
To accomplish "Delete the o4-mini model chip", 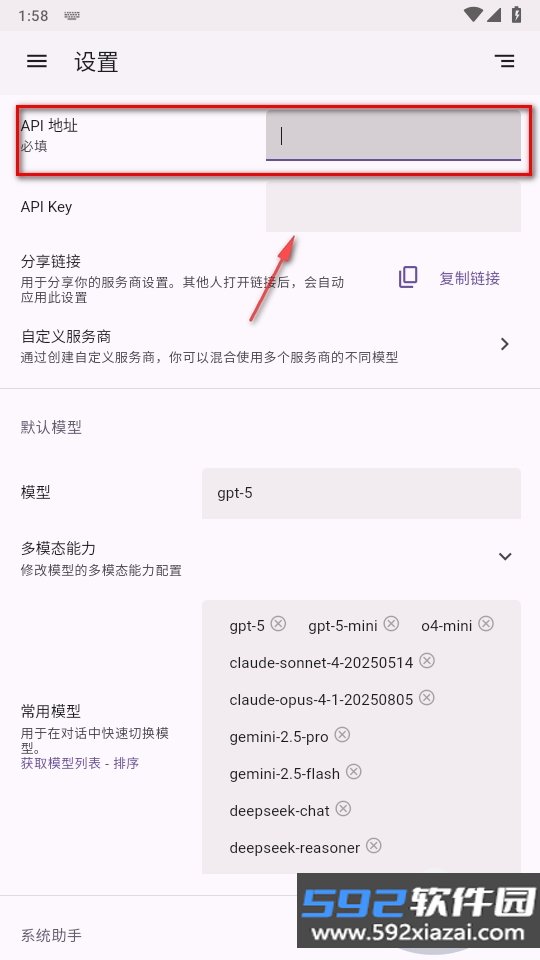I will pyautogui.click(x=486, y=624).
